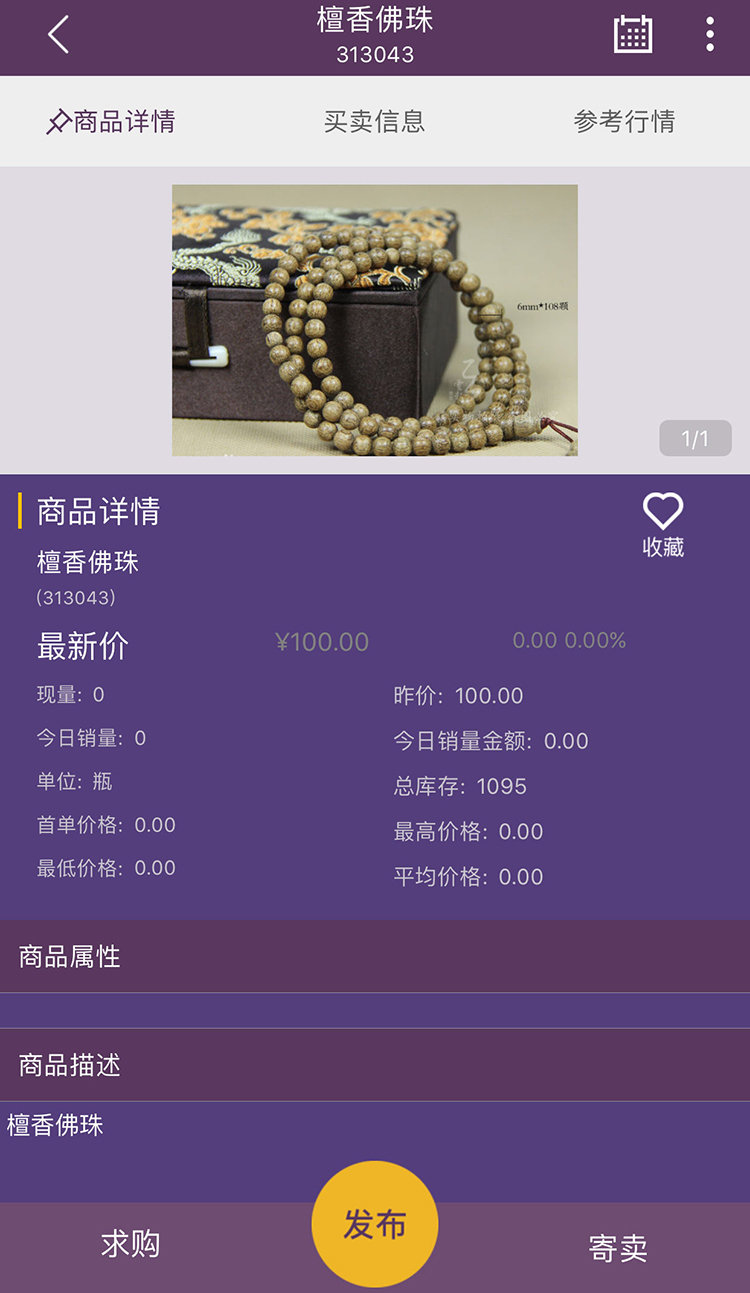Open the calendar icon in the header
The height and width of the screenshot is (1293, 750).
pyautogui.click(x=632, y=35)
